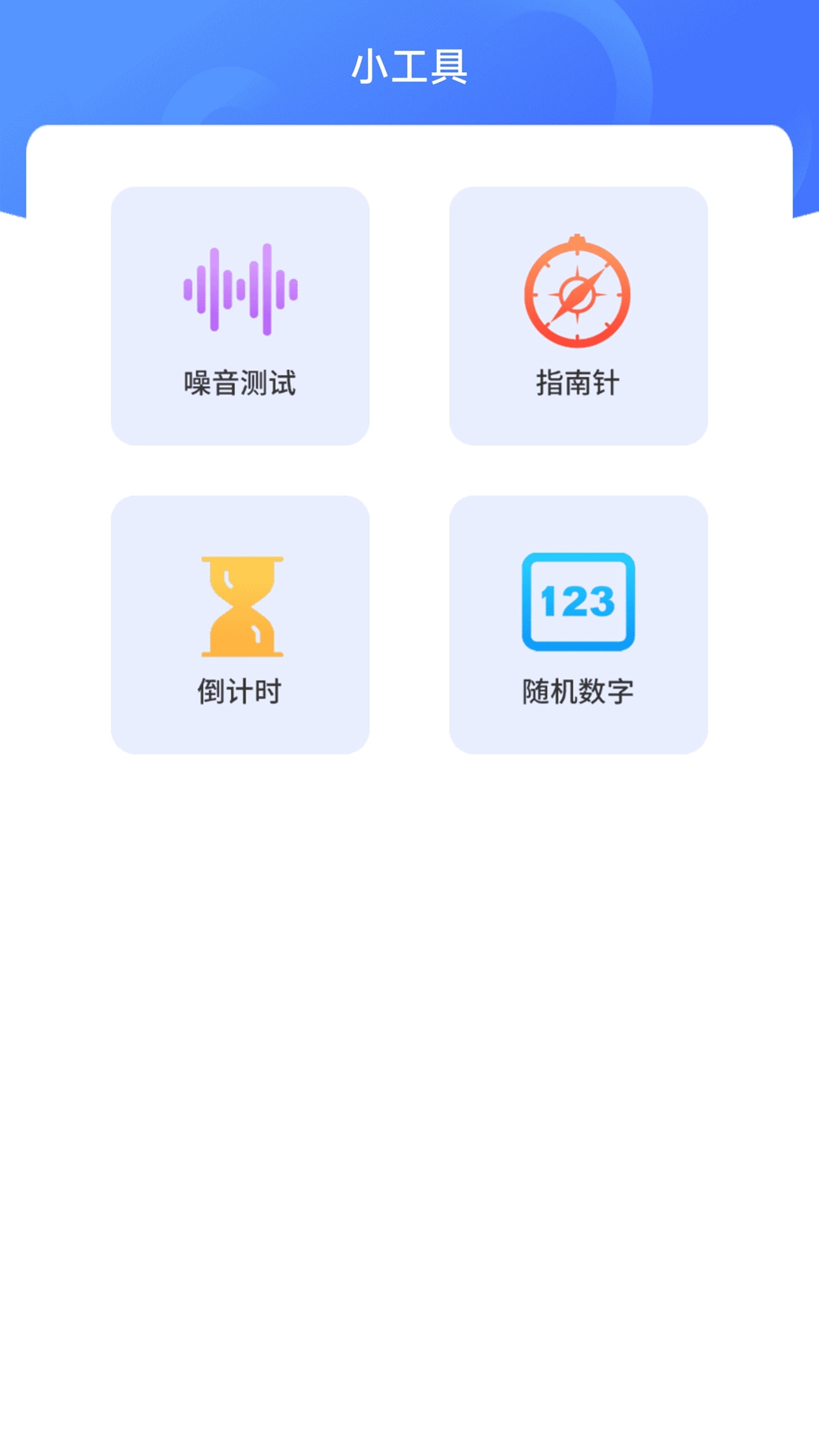The width and height of the screenshot is (819, 1456).
Task: Click the 指南针 text label
Action: tap(578, 383)
